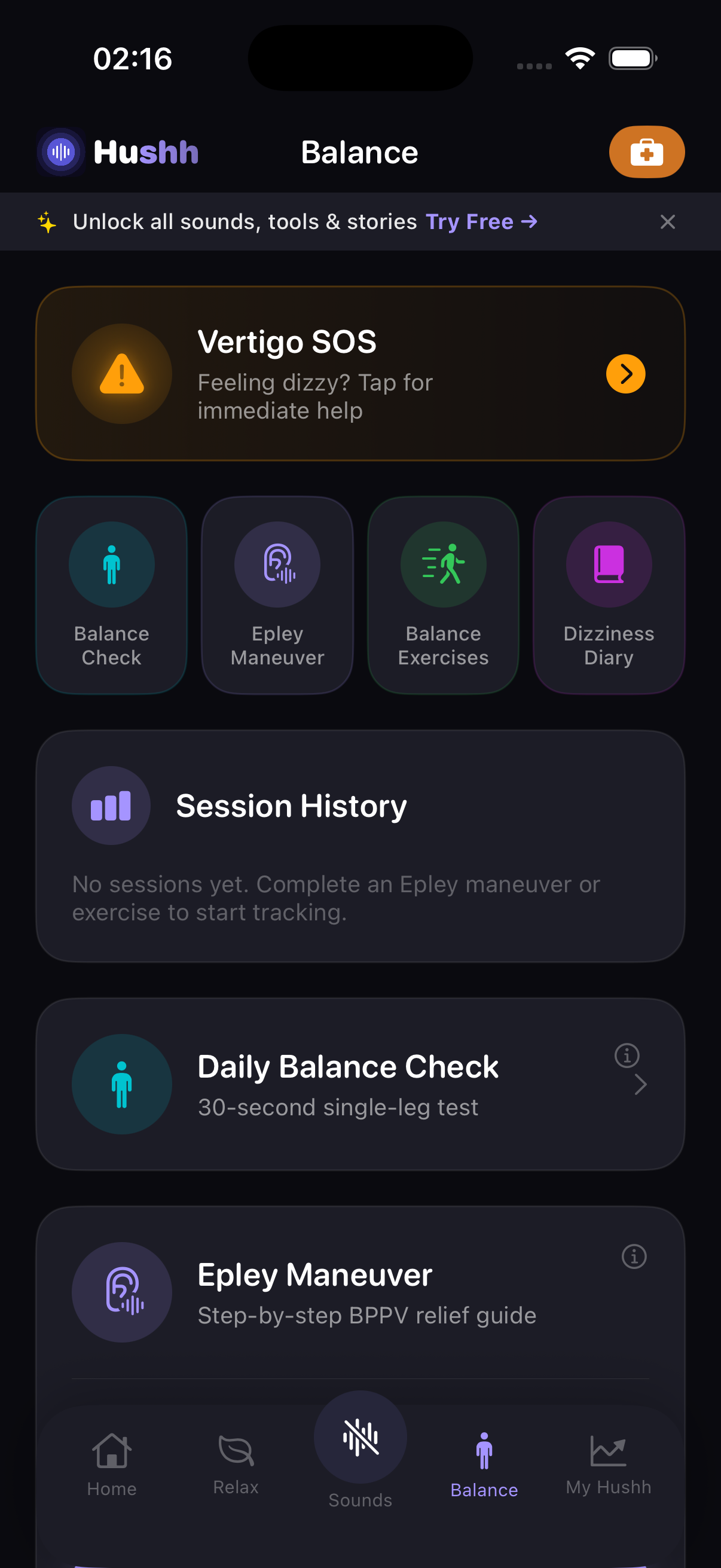Tap the Try Free link

(481, 221)
